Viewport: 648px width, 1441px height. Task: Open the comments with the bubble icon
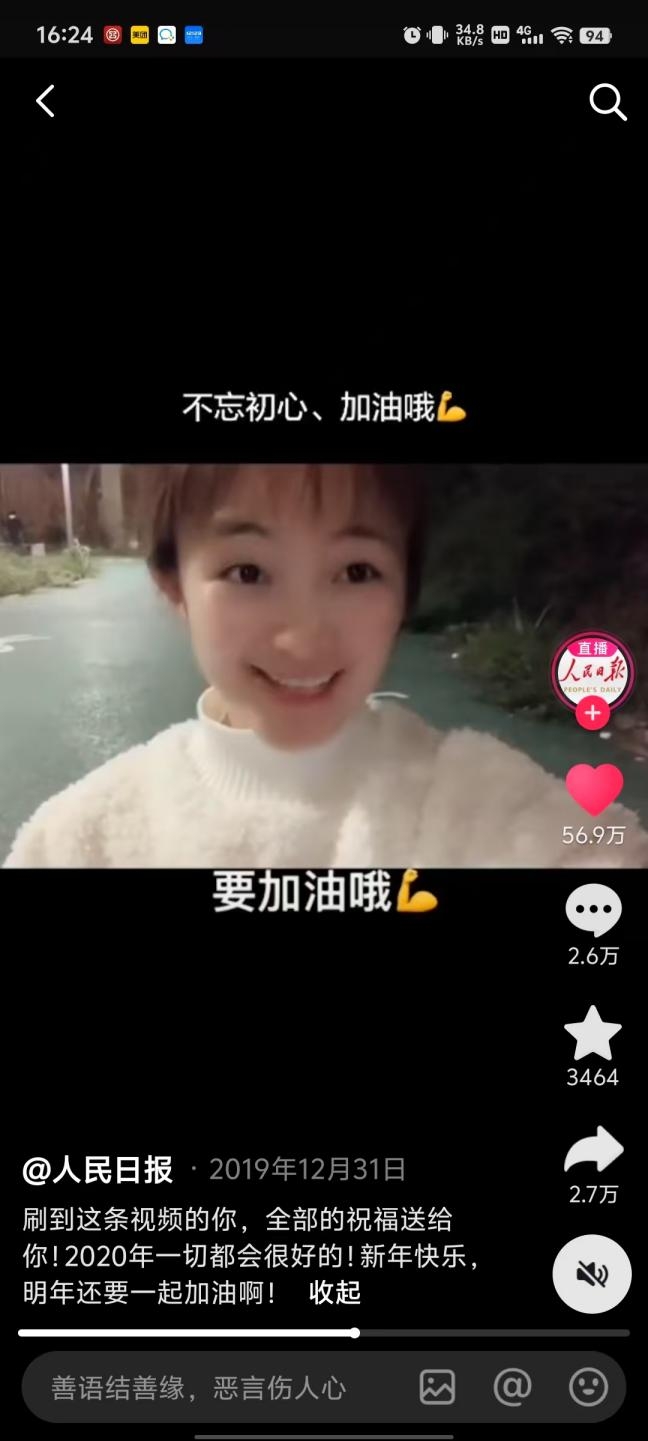[593, 910]
